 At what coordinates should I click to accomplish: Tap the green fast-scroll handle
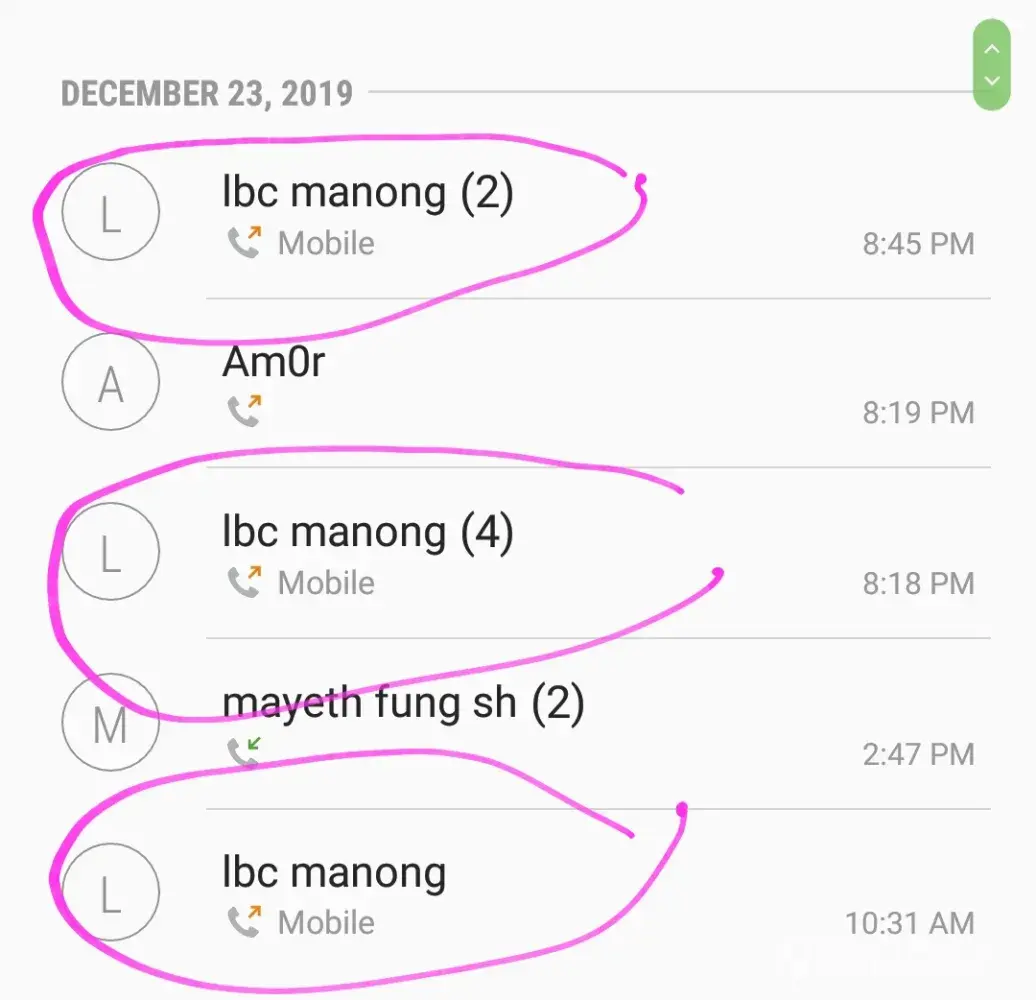(x=991, y=64)
